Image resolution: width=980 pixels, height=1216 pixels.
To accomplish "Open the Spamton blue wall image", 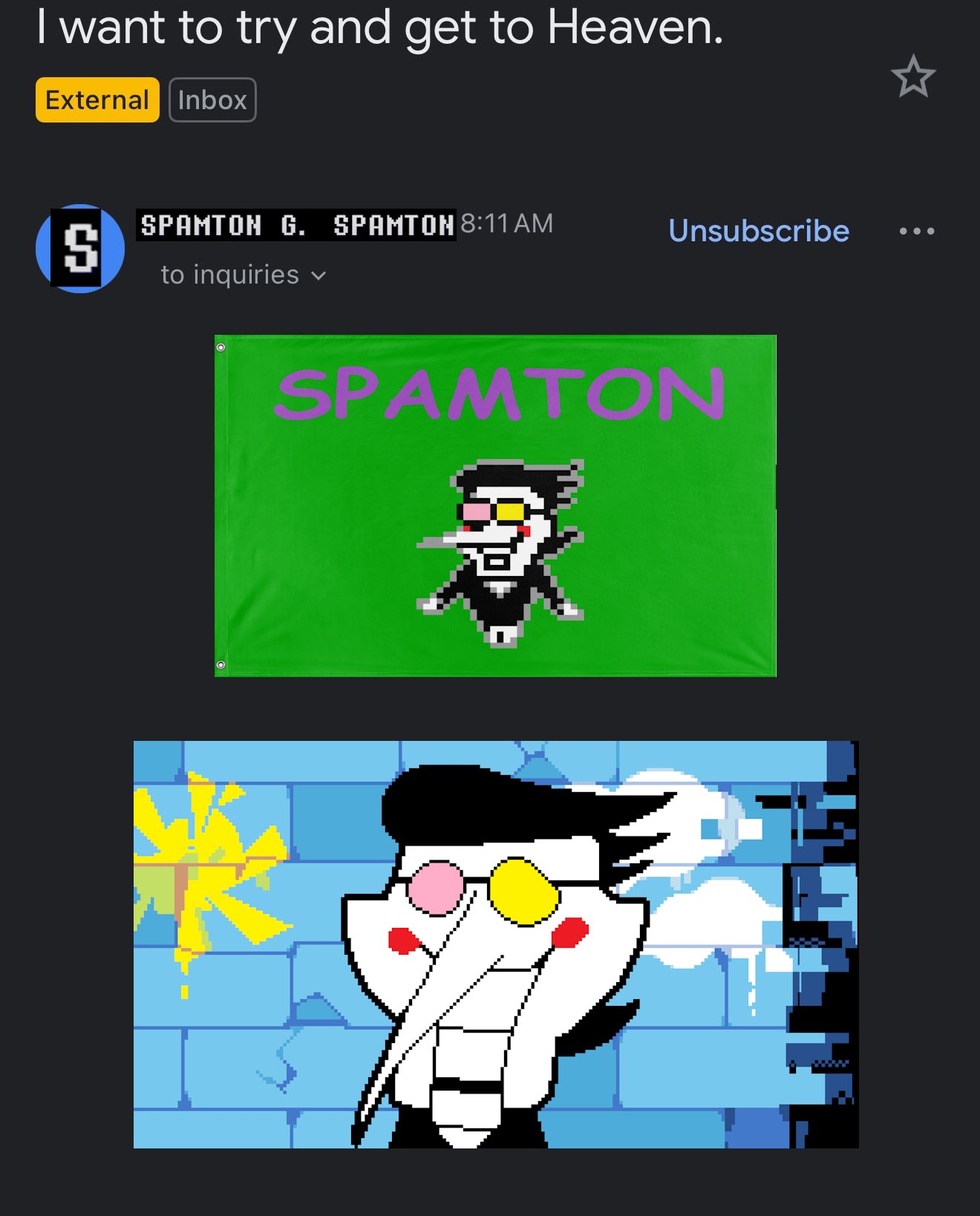I will point(495,944).
